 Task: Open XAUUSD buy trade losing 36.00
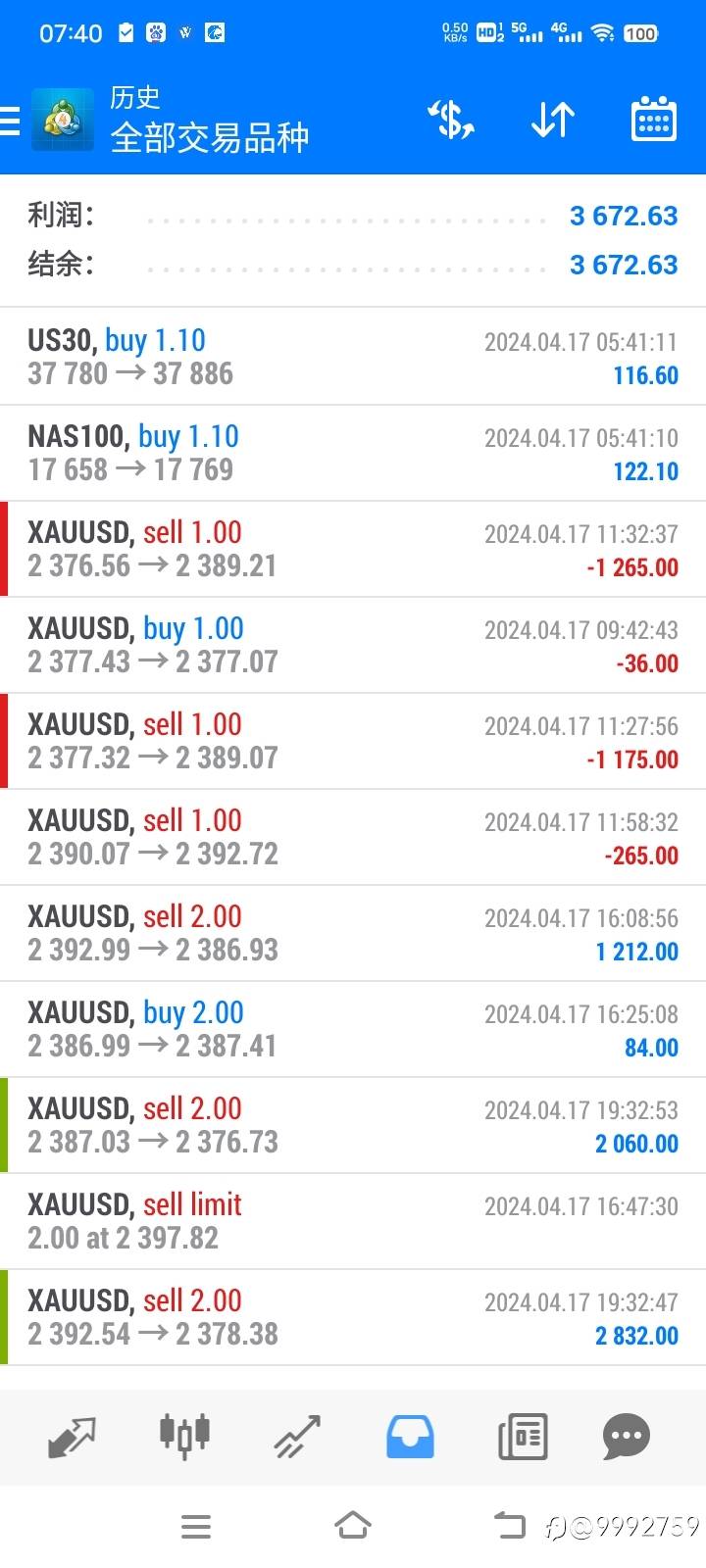pyautogui.click(x=353, y=645)
